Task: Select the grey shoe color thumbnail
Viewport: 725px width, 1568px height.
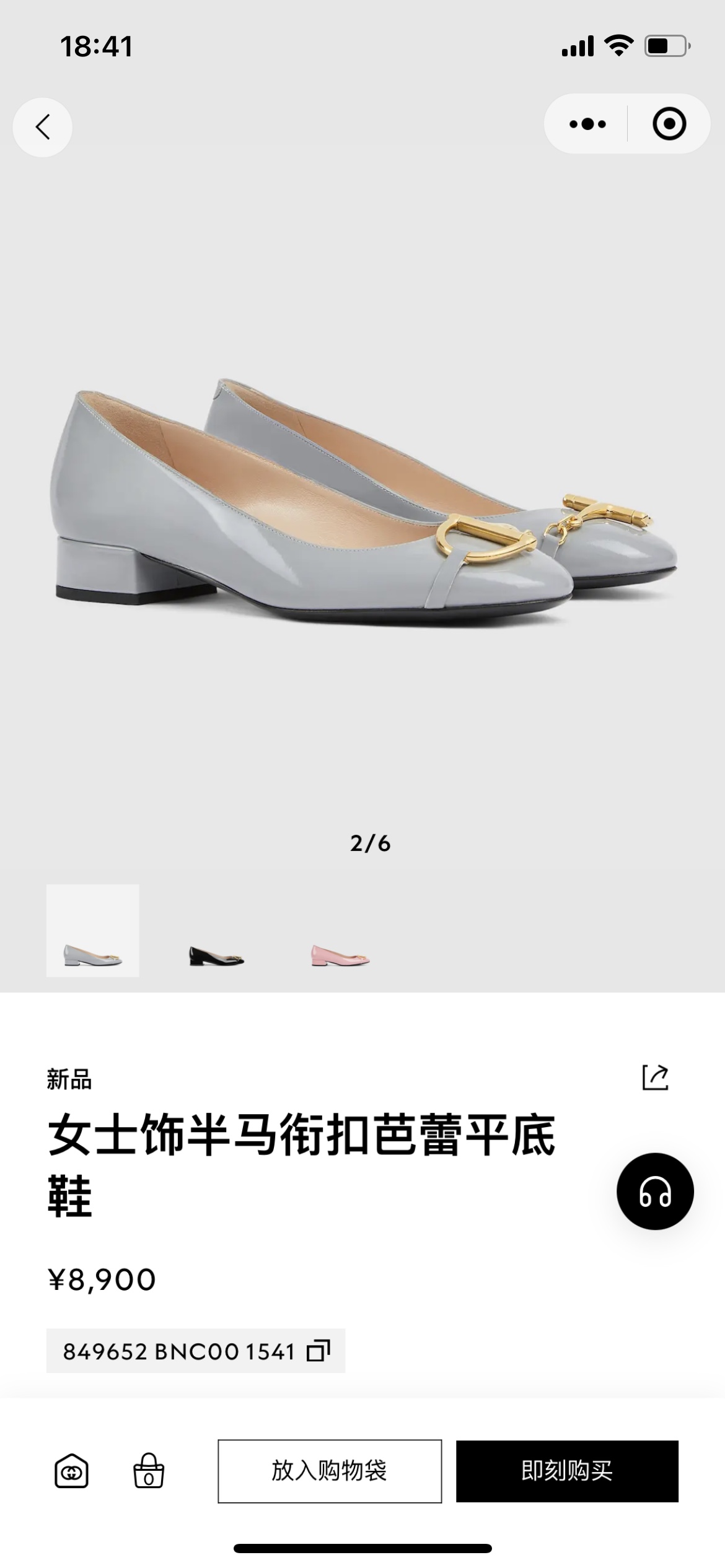Action: tap(93, 930)
